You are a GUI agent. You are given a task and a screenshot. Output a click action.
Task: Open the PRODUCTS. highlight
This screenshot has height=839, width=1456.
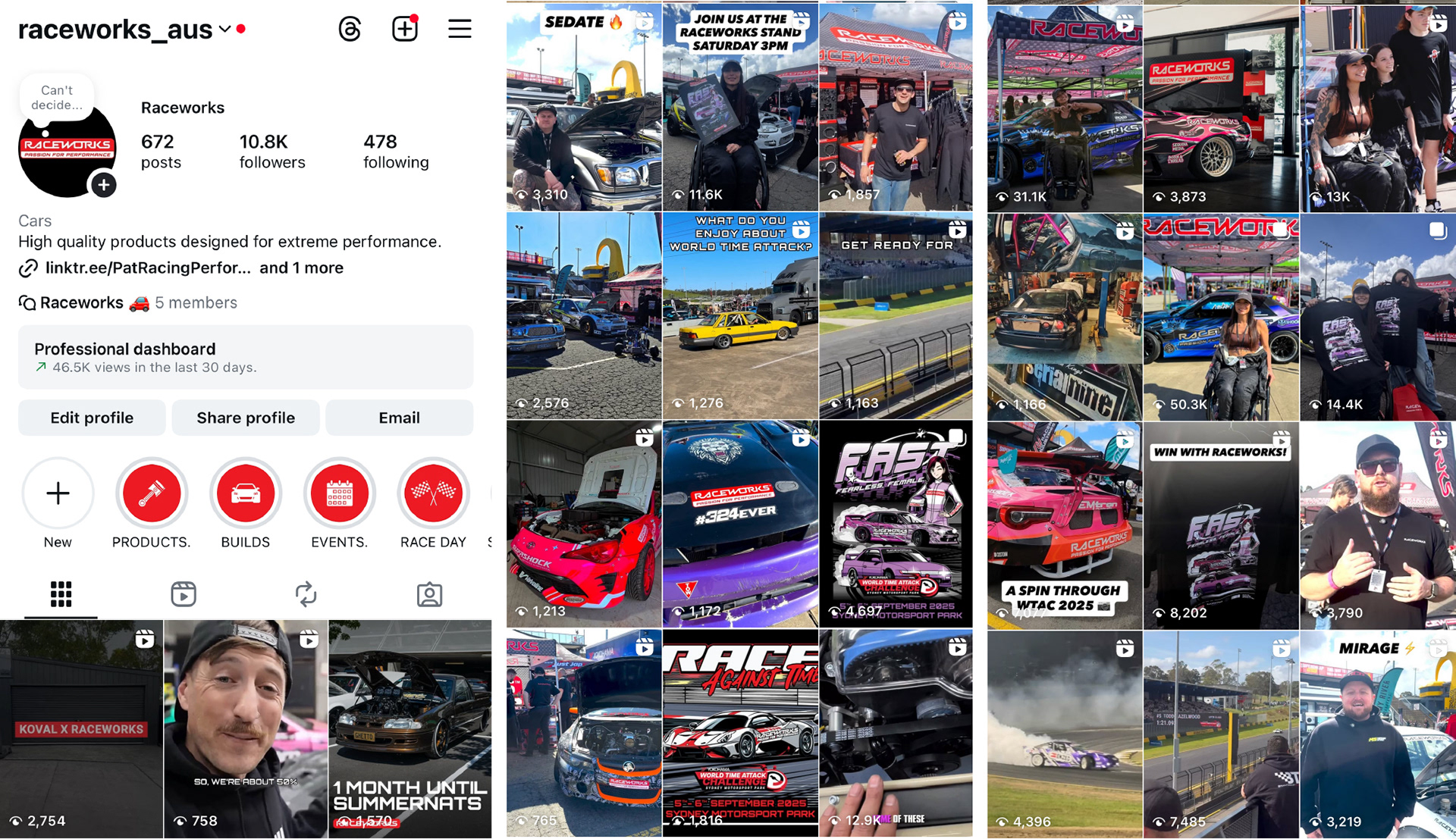tap(152, 494)
